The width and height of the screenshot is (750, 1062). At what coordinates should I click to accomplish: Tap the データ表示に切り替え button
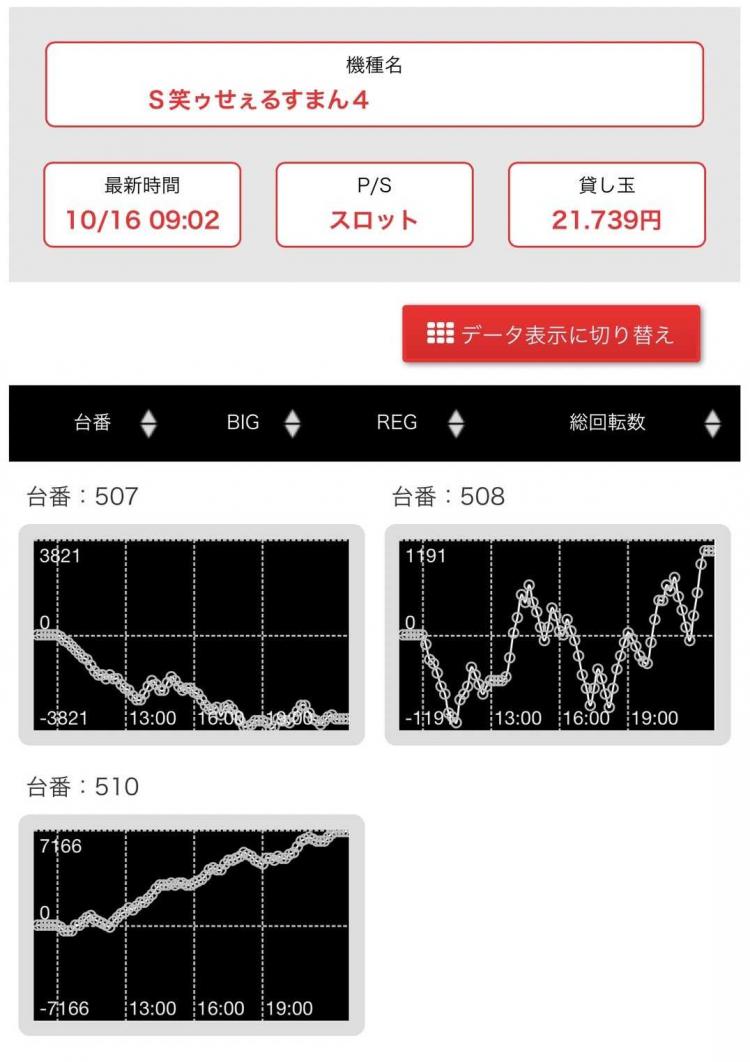point(551,334)
